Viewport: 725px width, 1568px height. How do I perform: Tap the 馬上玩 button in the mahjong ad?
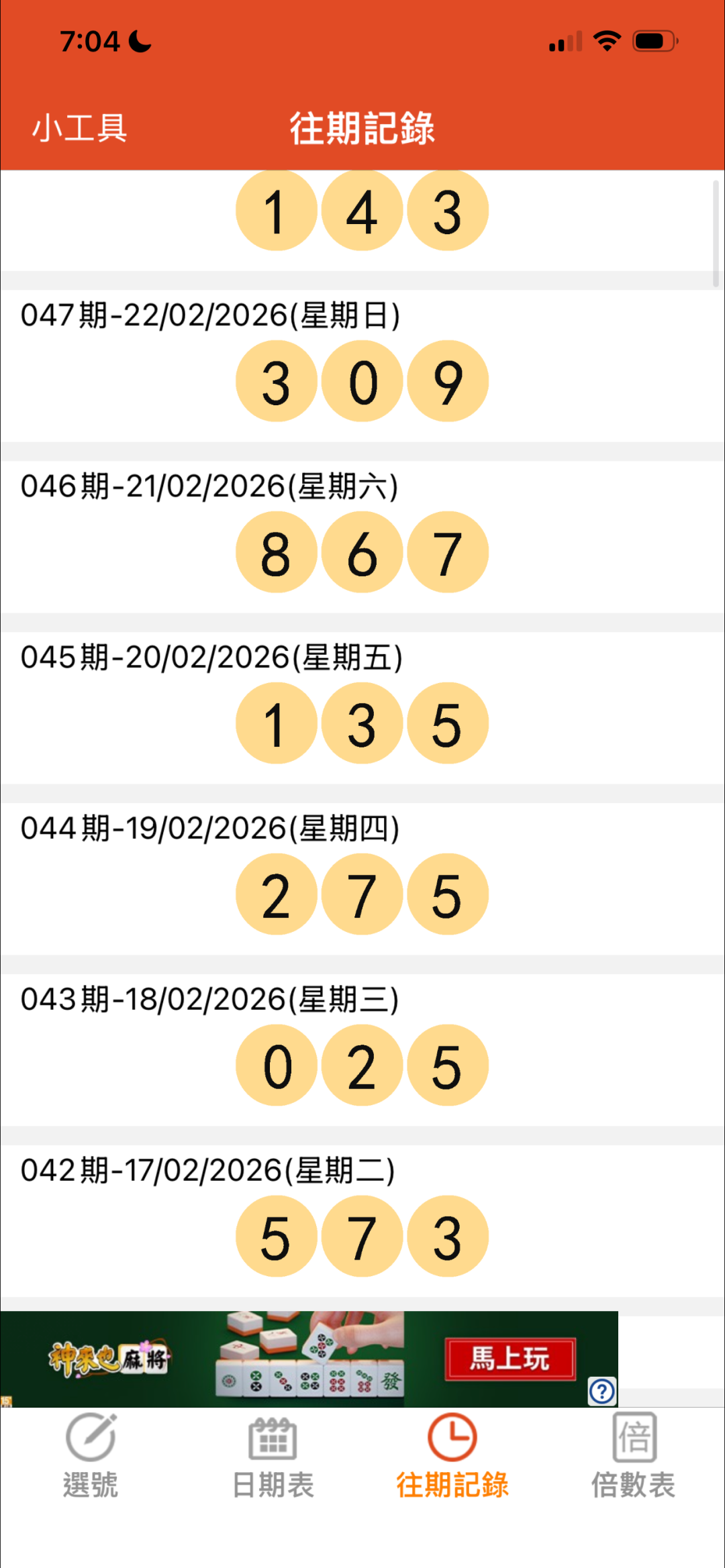click(x=510, y=1359)
